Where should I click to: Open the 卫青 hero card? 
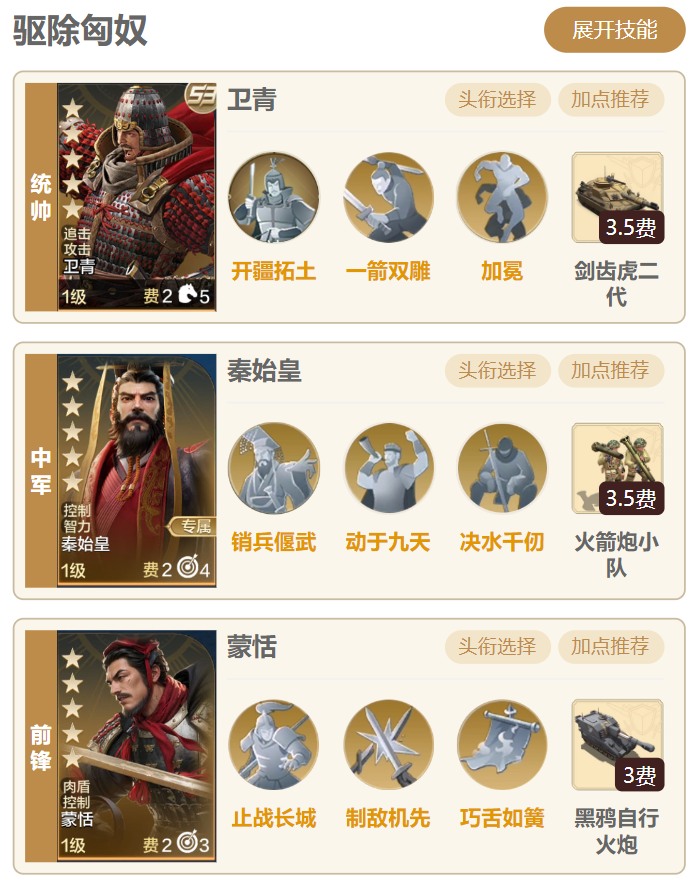[x=136, y=197]
